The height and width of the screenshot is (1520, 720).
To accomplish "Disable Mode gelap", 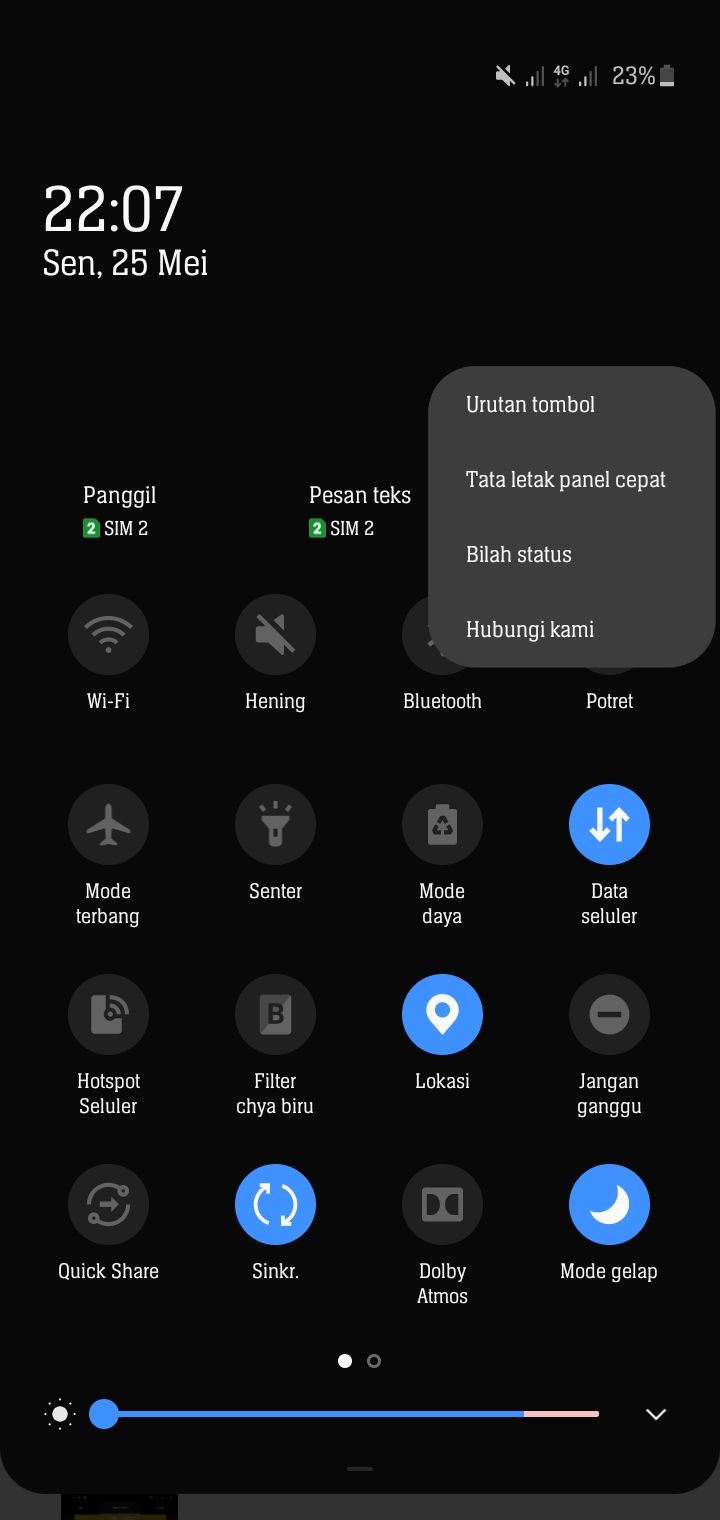I will (x=609, y=1205).
